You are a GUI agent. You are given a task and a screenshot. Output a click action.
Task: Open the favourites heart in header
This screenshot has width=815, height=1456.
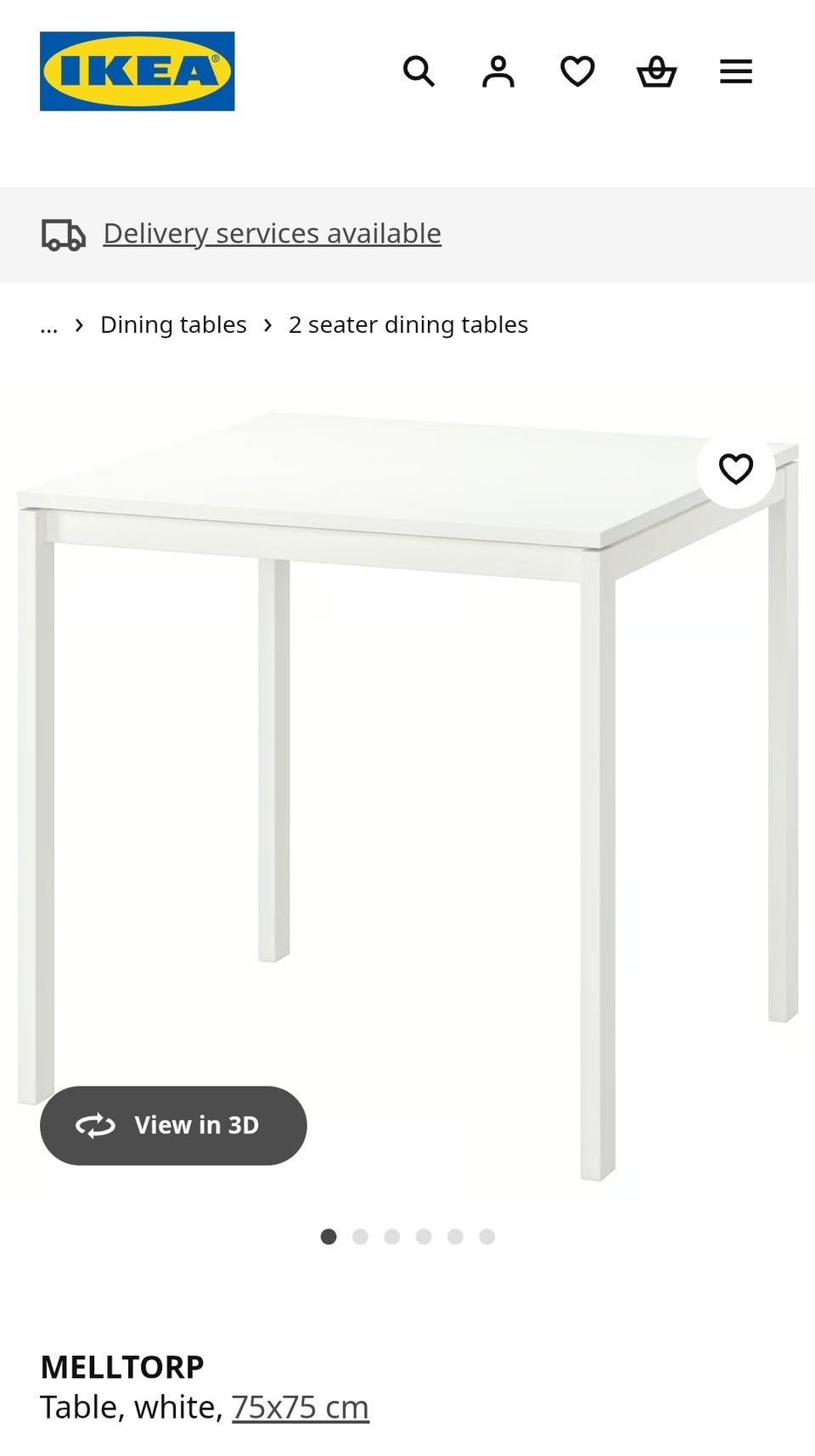577,71
